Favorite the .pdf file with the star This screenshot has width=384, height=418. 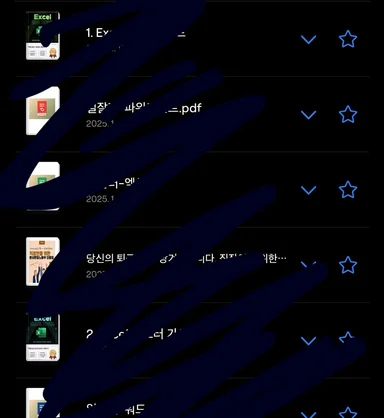point(348,114)
